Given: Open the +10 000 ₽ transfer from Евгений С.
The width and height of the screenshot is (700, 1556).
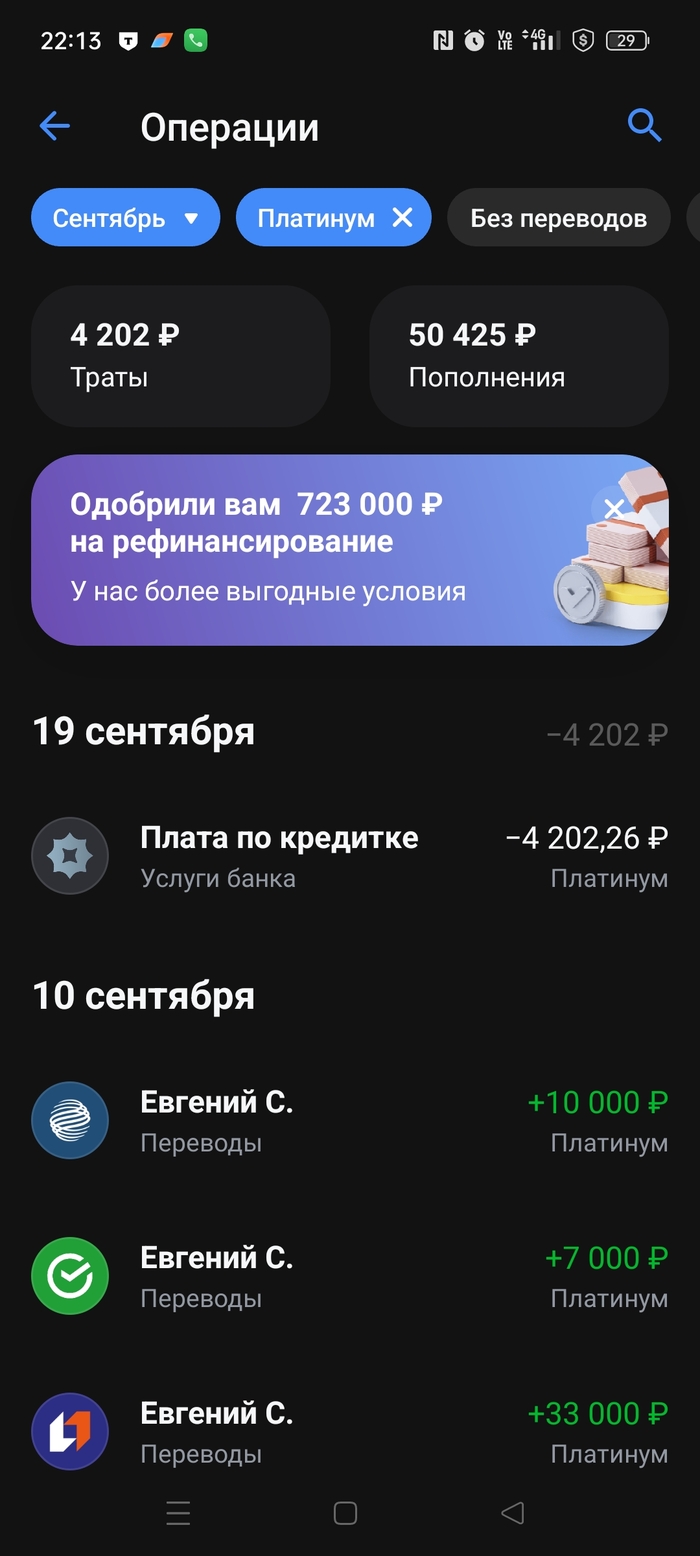Looking at the screenshot, I should click(350, 1120).
